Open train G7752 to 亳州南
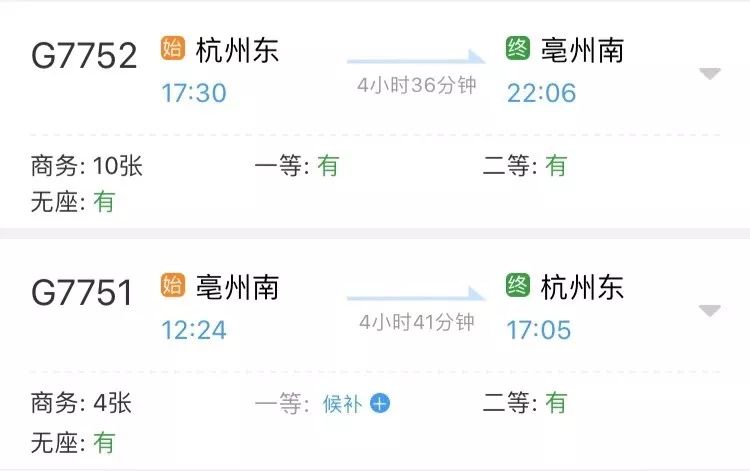750x471 pixels. pyautogui.click(x=375, y=115)
